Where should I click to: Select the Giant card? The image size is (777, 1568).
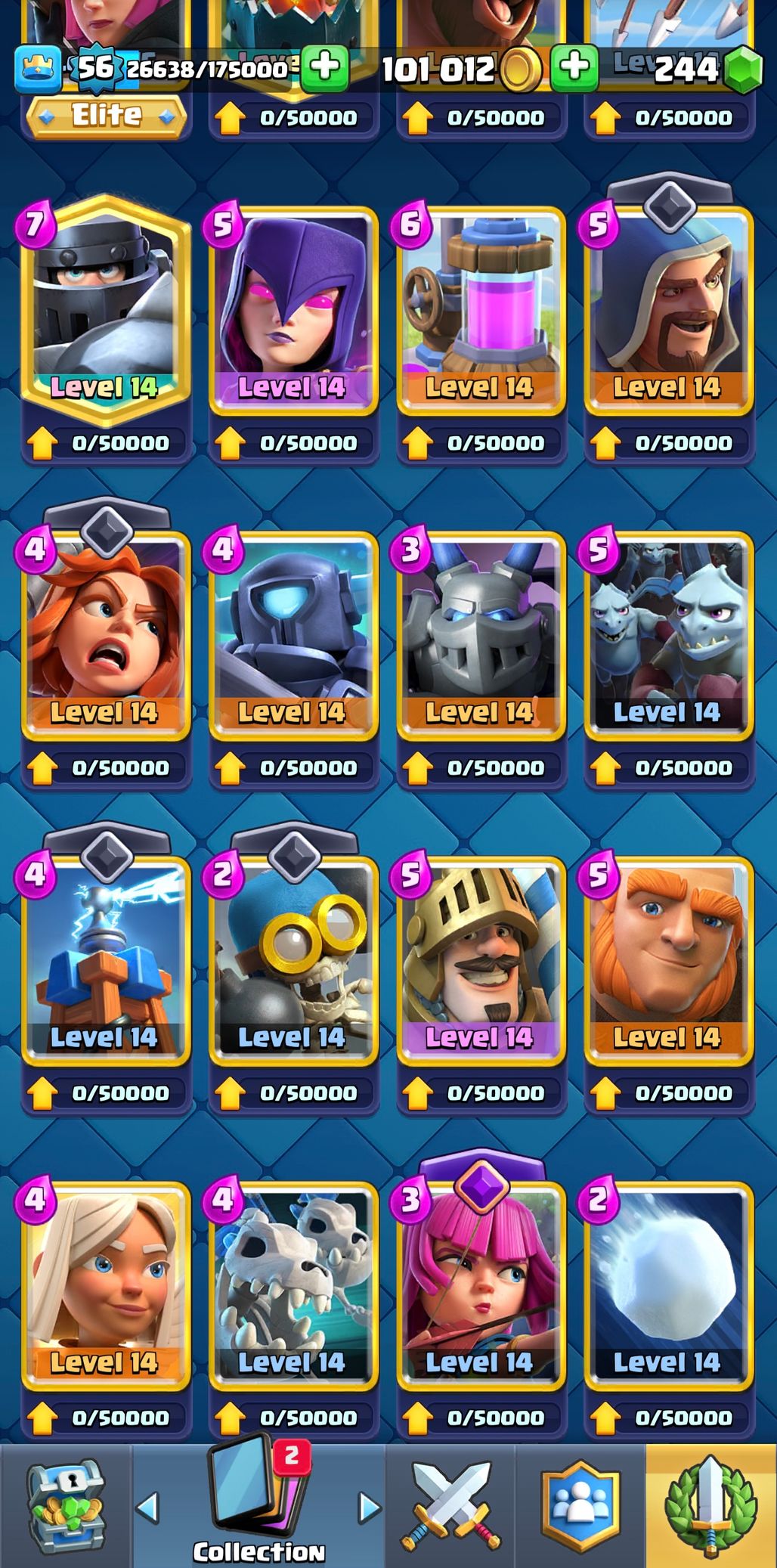pos(668,960)
